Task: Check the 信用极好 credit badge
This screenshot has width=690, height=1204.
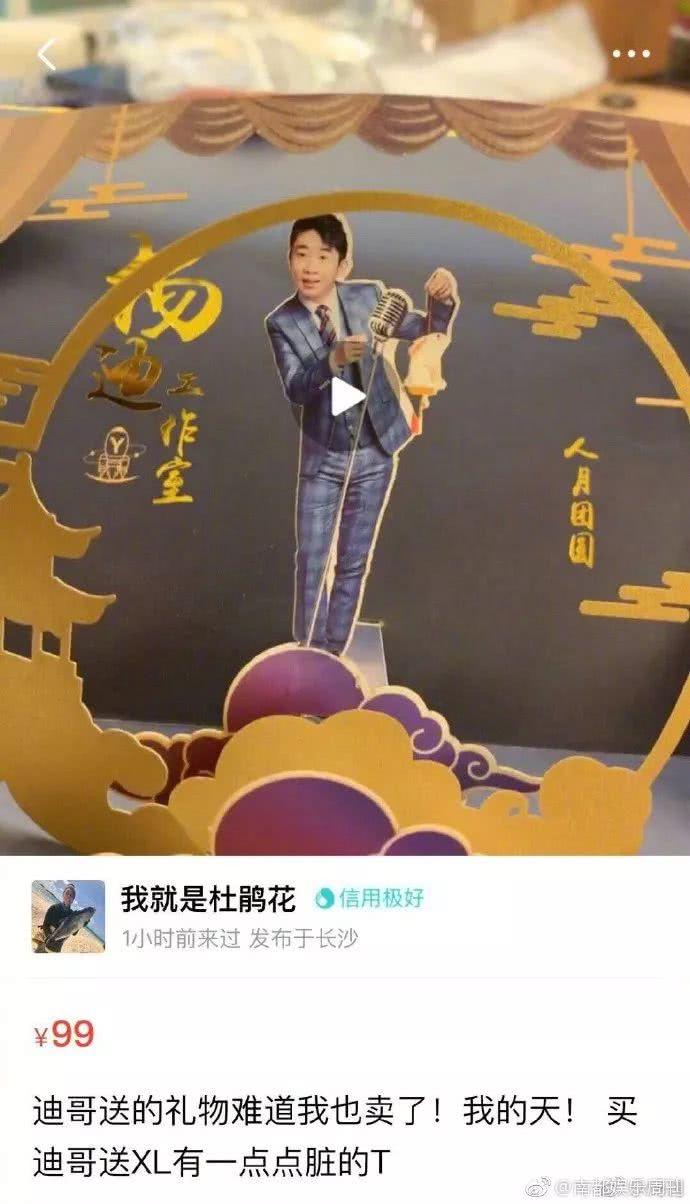Action: click(370, 899)
